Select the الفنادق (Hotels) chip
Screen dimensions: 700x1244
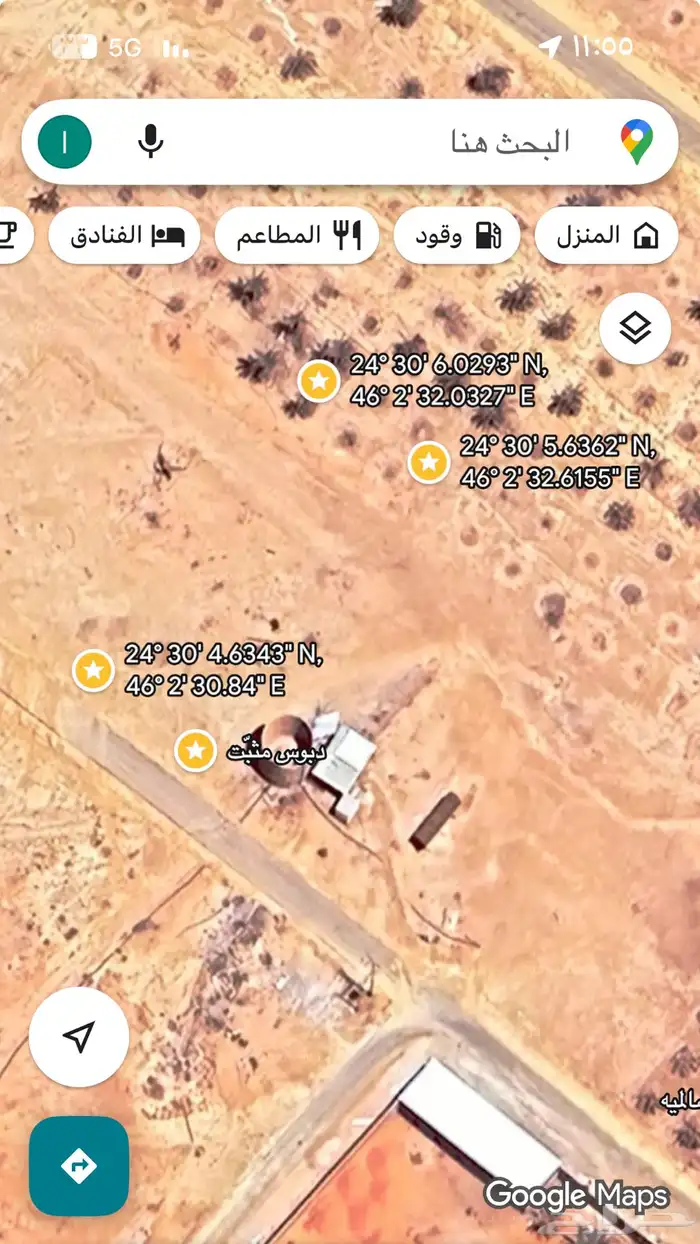125,236
